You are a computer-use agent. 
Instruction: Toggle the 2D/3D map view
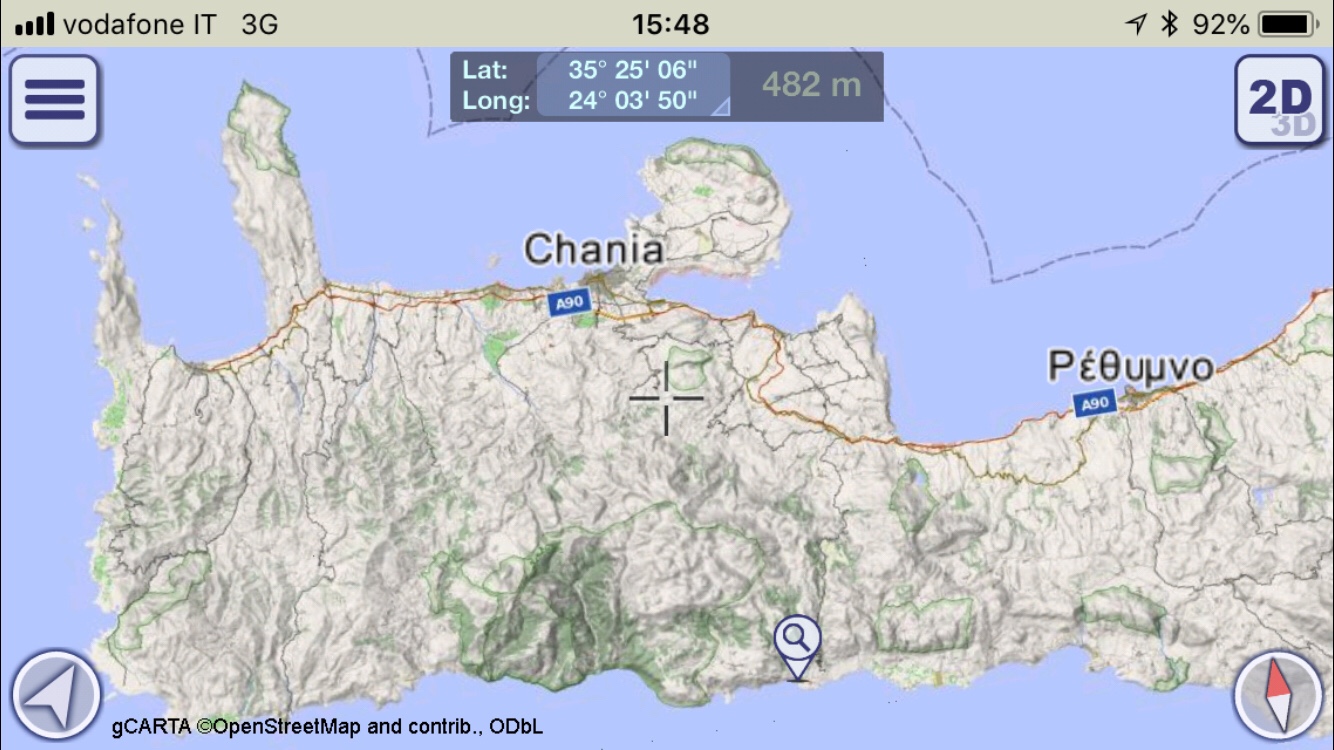click(1279, 100)
